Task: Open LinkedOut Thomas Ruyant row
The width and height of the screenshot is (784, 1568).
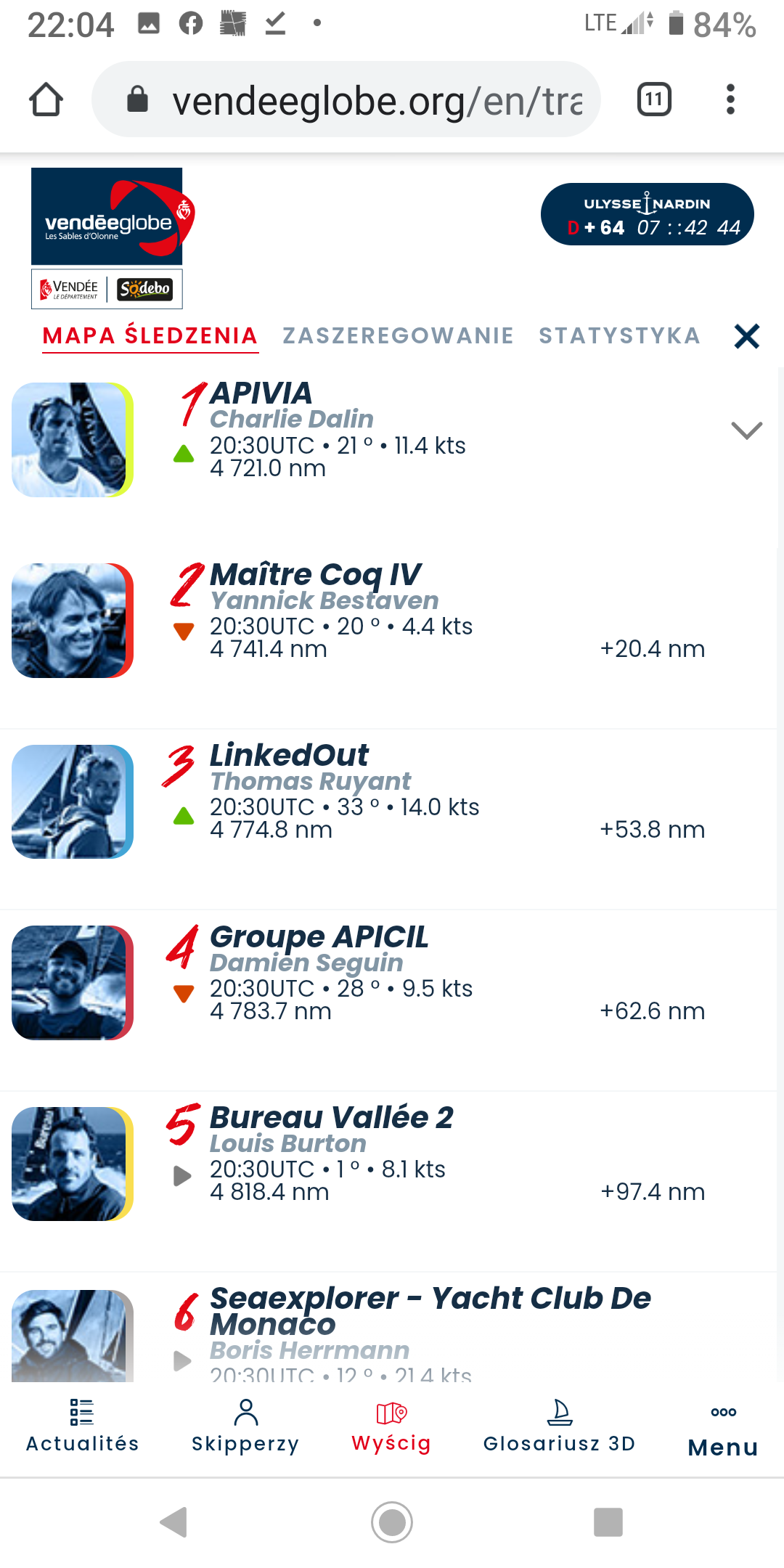Action: pyautogui.click(x=388, y=801)
